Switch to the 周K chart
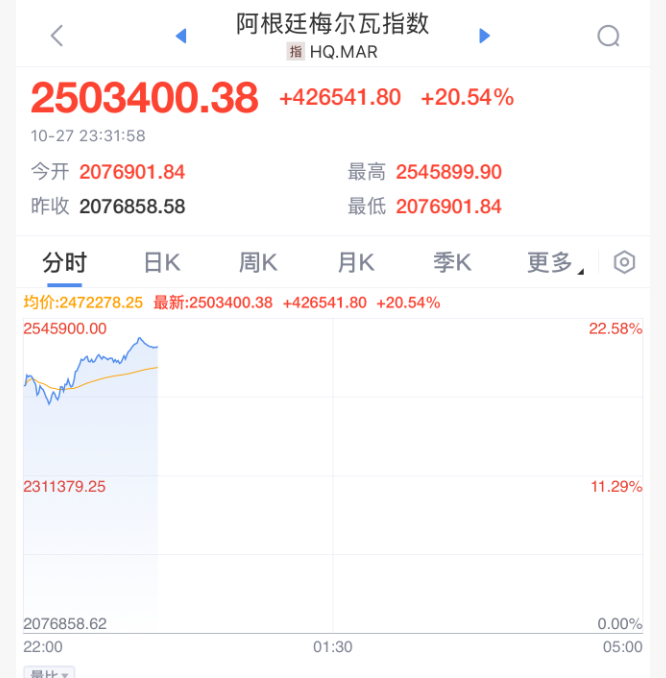666x678 pixels. pyautogui.click(x=258, y=263)
